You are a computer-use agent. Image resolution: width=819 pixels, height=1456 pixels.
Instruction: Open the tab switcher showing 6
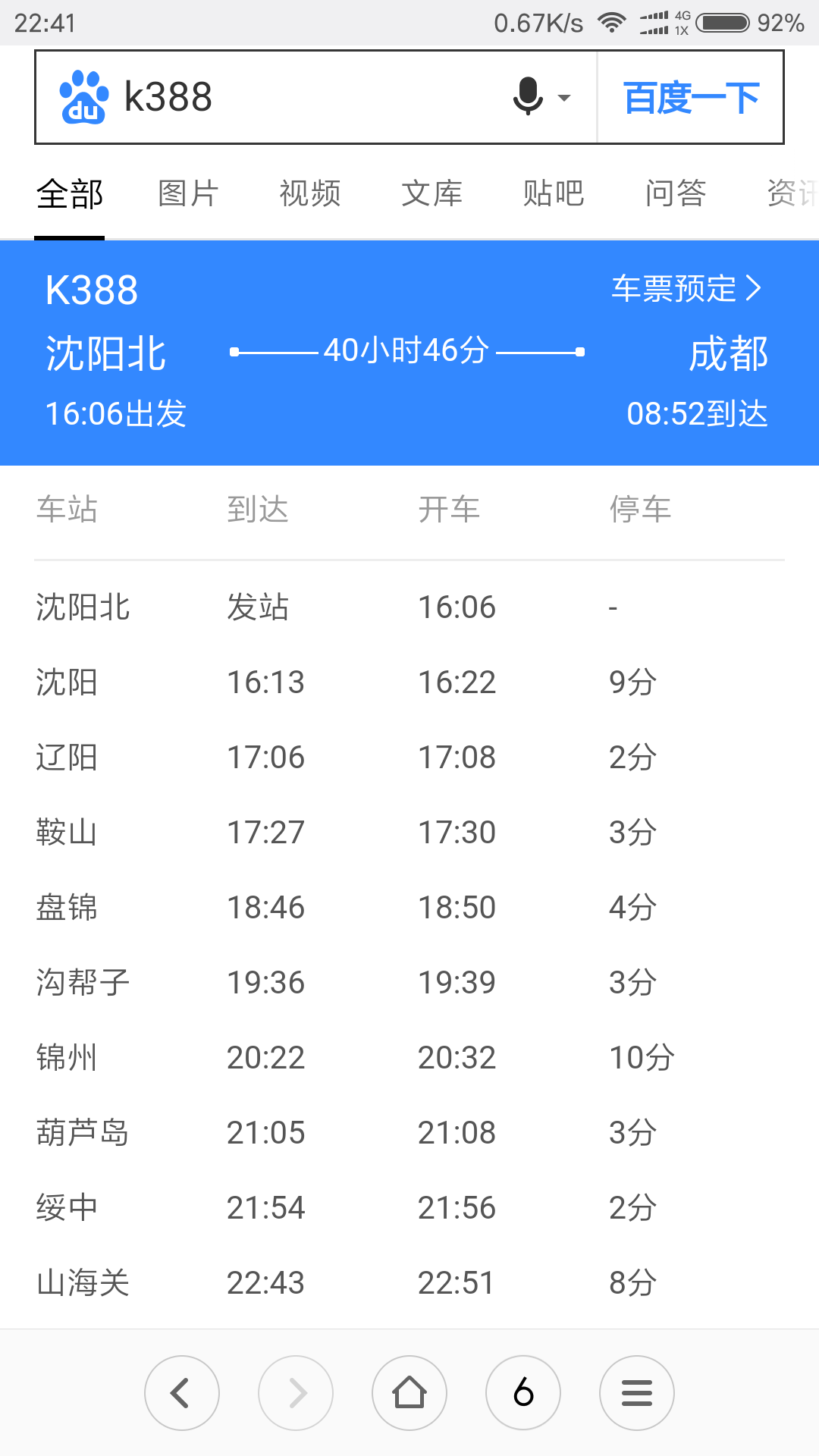click(x=523, y=1393)
